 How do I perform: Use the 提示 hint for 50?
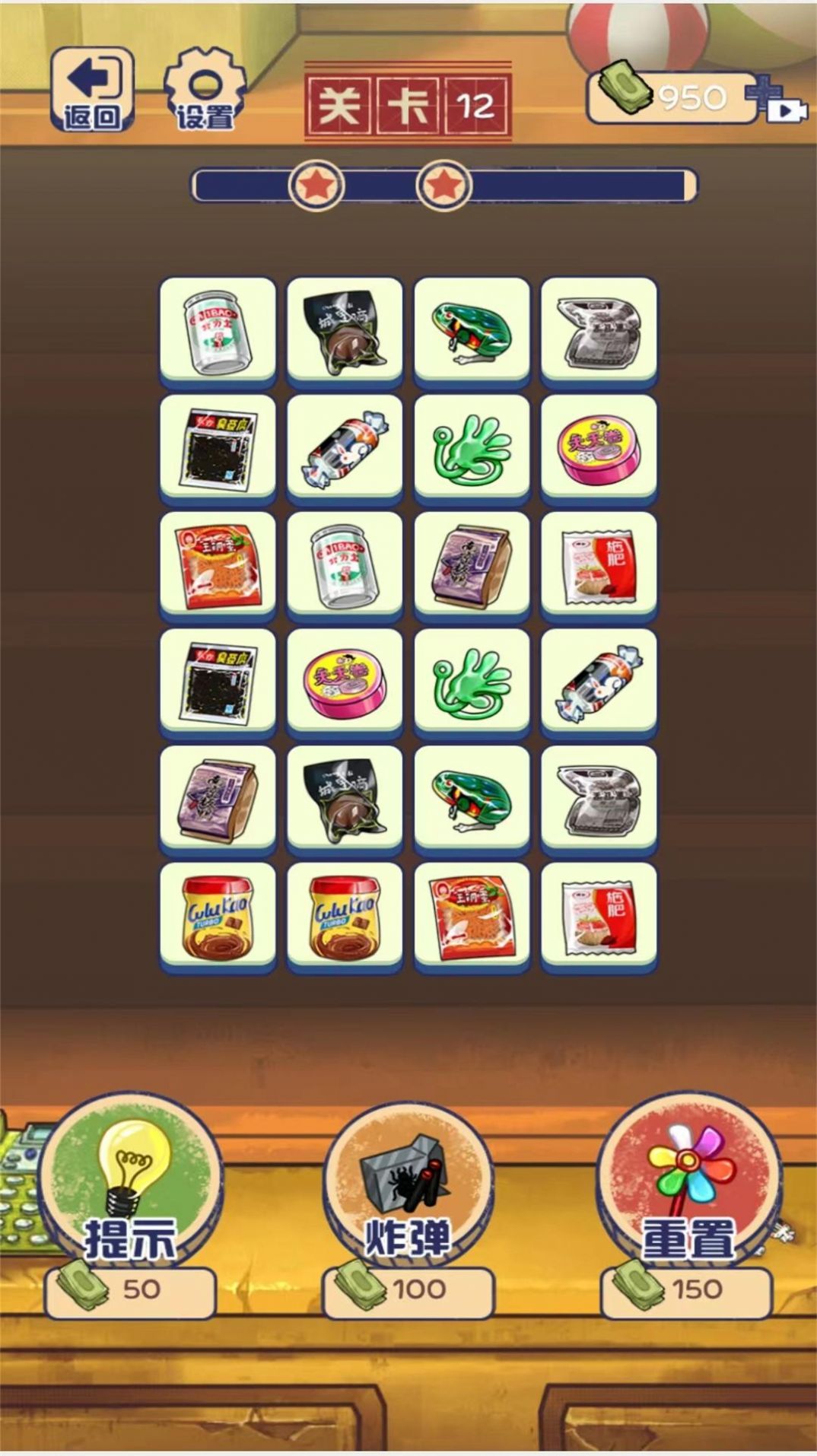[130, 1194]
